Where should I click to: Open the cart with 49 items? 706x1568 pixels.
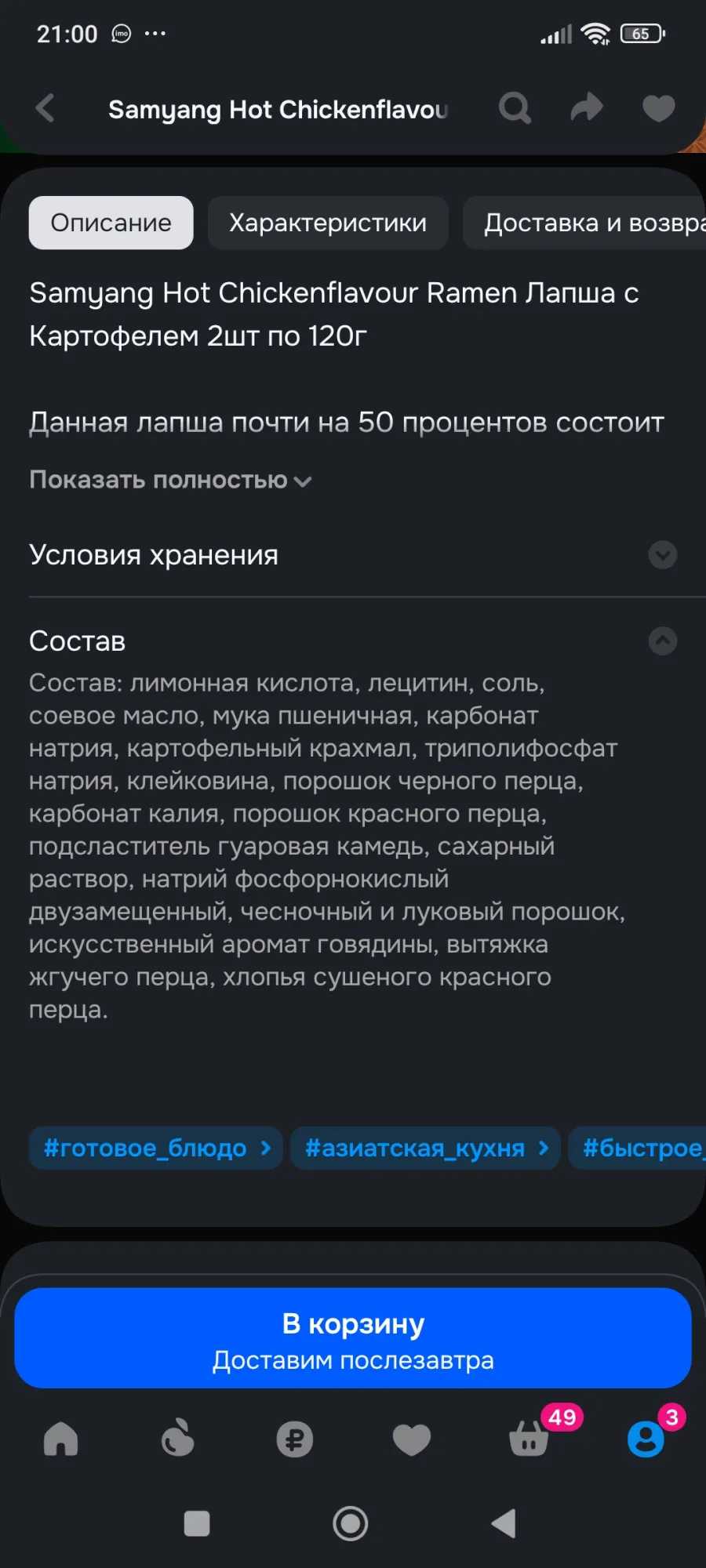coord(529,1439)
